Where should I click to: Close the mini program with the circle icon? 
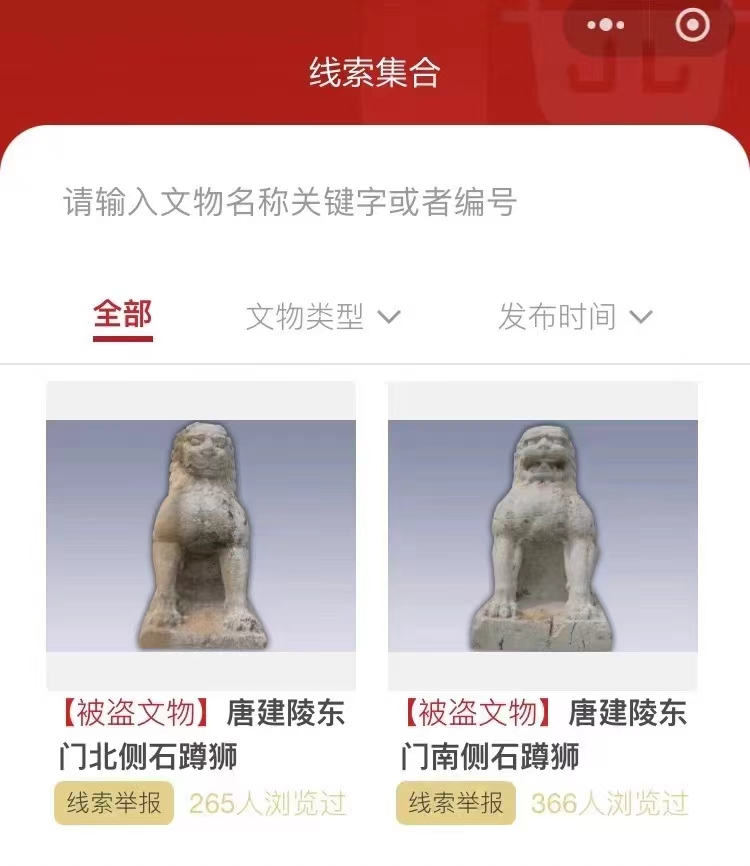point(692,25)
